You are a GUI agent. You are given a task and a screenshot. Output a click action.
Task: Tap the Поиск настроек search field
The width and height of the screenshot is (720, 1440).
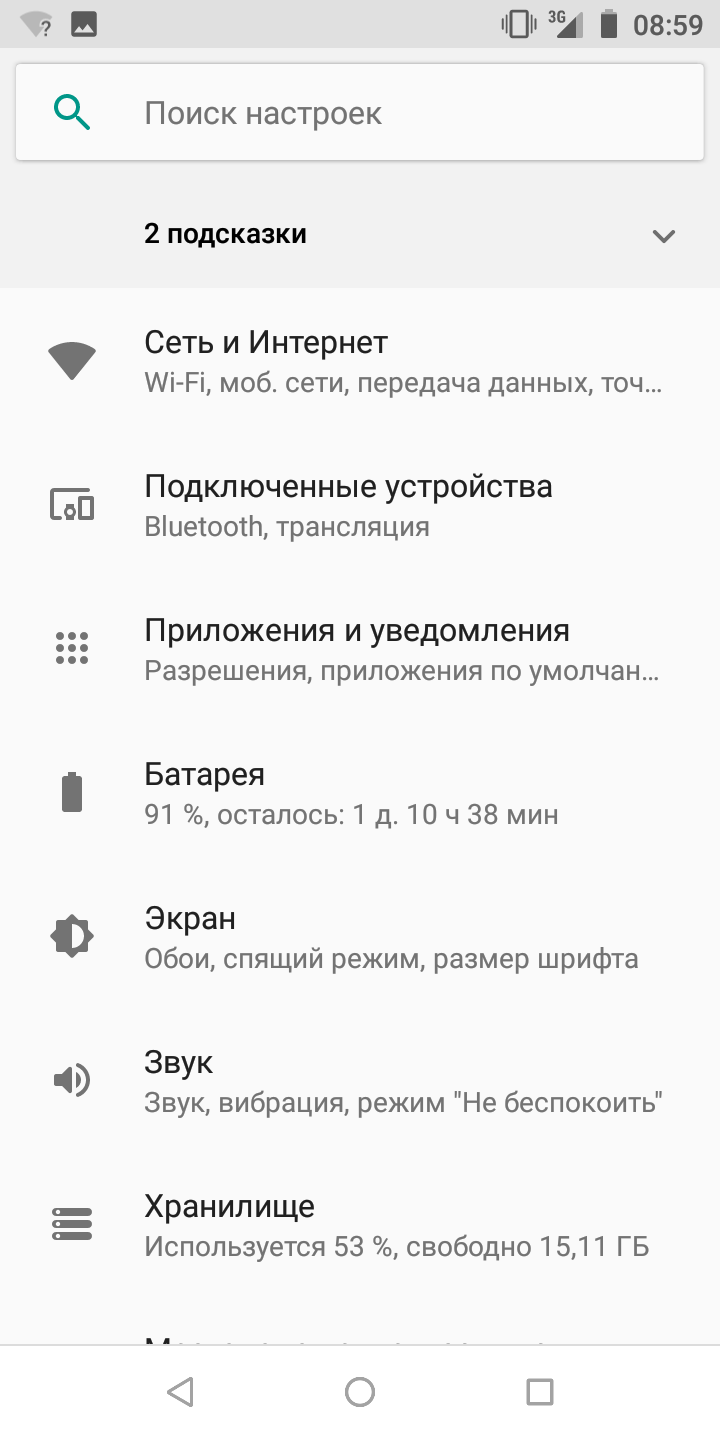pyautogui.click(x=360, y=113)
